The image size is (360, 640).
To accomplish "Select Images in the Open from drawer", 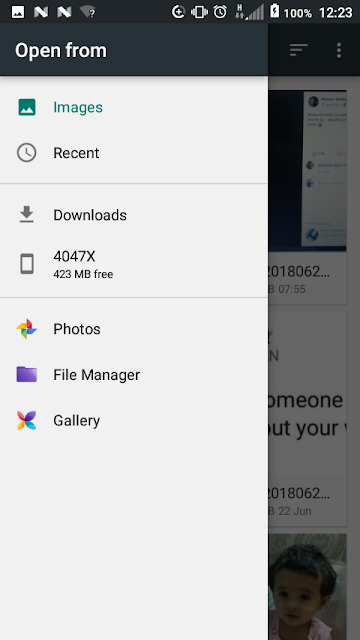I will pyautogui.click(x=134, y=107).
